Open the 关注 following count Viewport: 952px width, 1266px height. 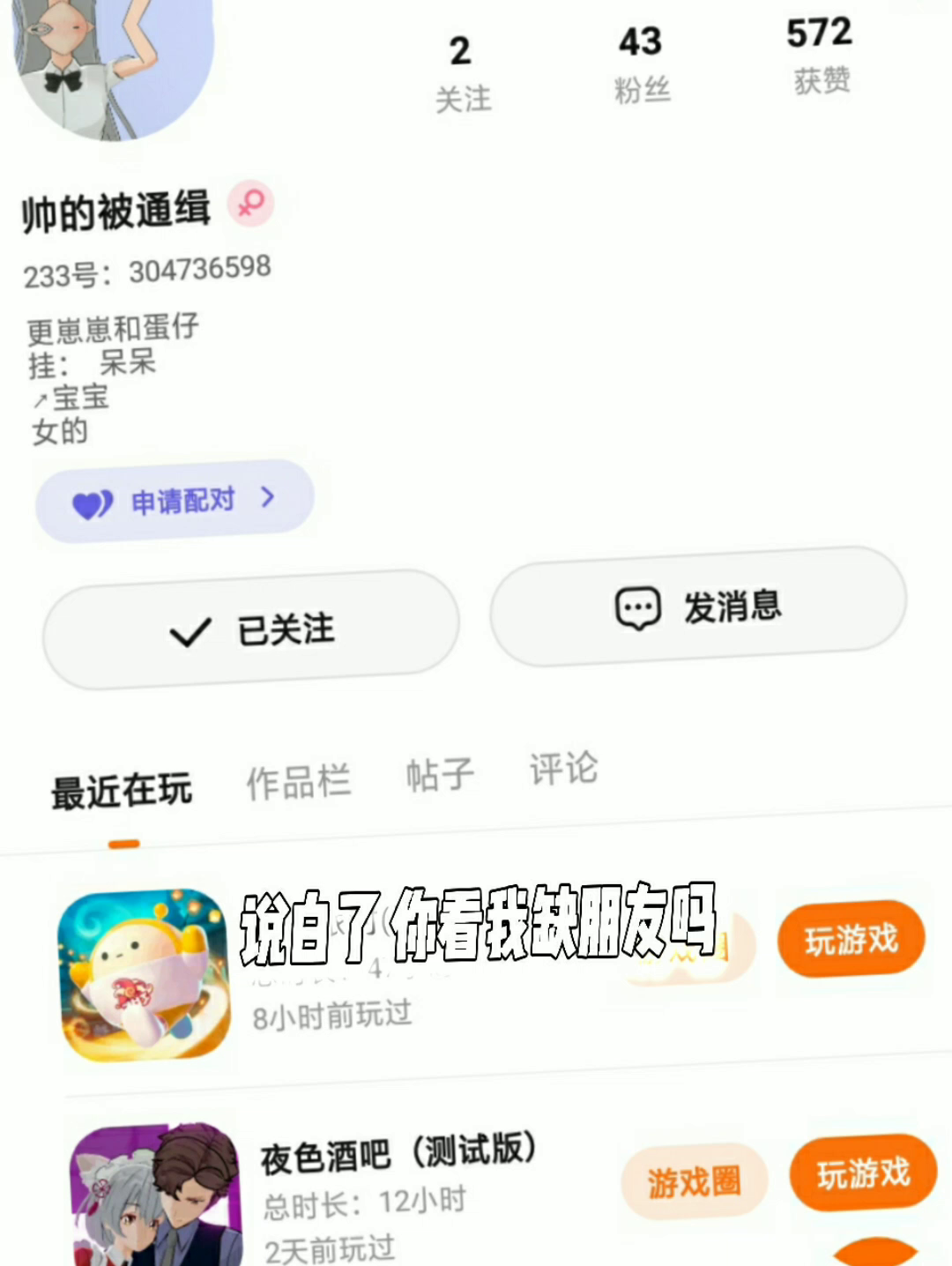coord(462,73)
